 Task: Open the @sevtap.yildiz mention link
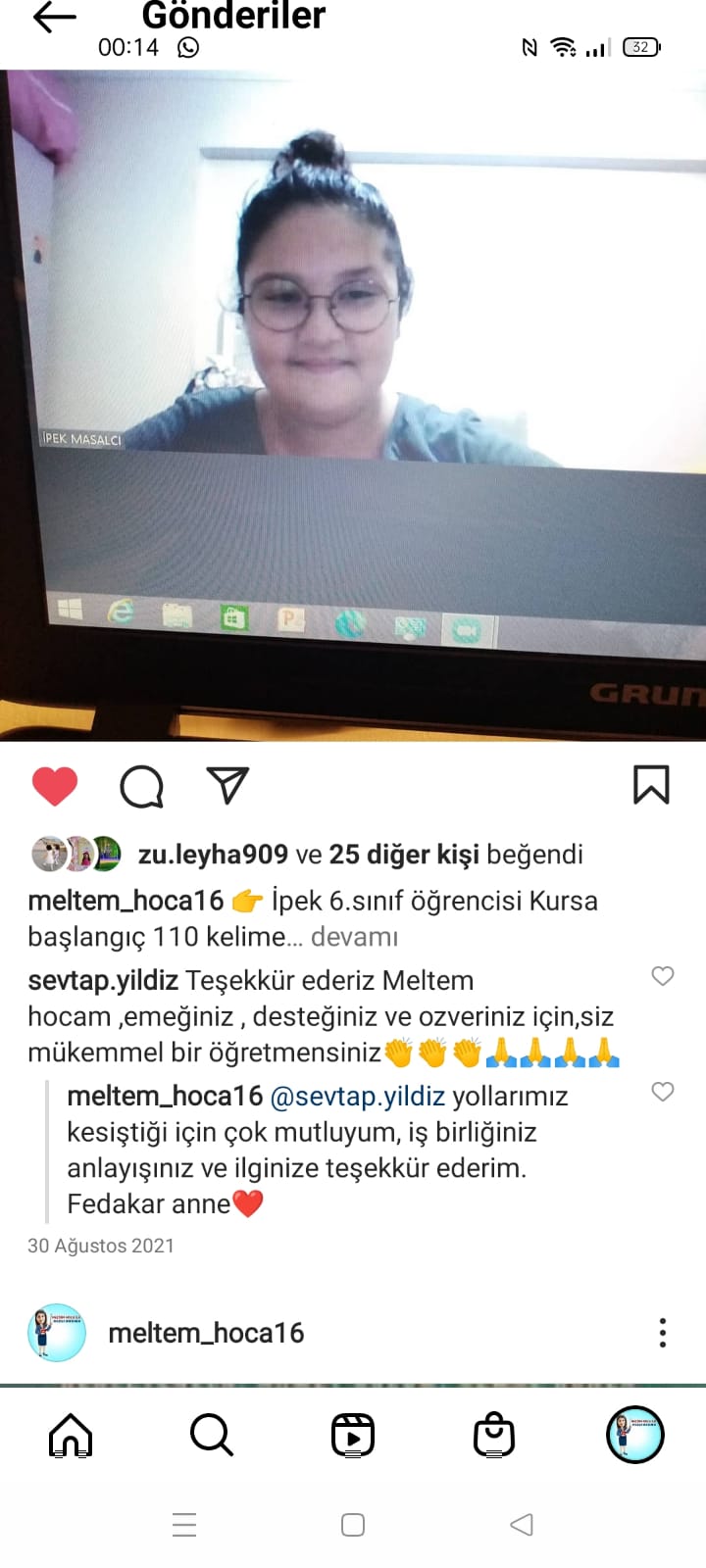[357, 1096]
